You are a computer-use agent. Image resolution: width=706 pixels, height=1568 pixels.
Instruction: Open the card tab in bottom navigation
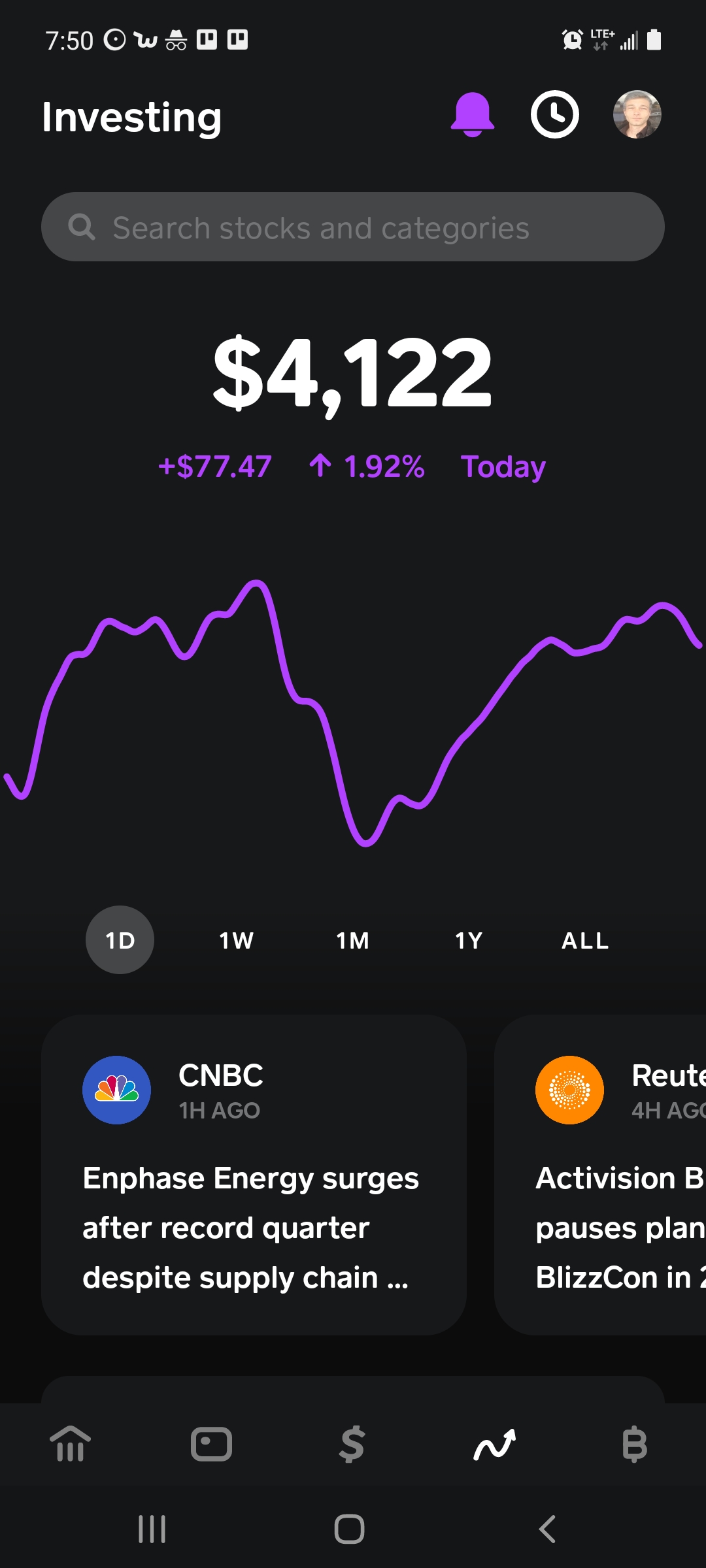pyautogui.click(x=211, y=1444)
